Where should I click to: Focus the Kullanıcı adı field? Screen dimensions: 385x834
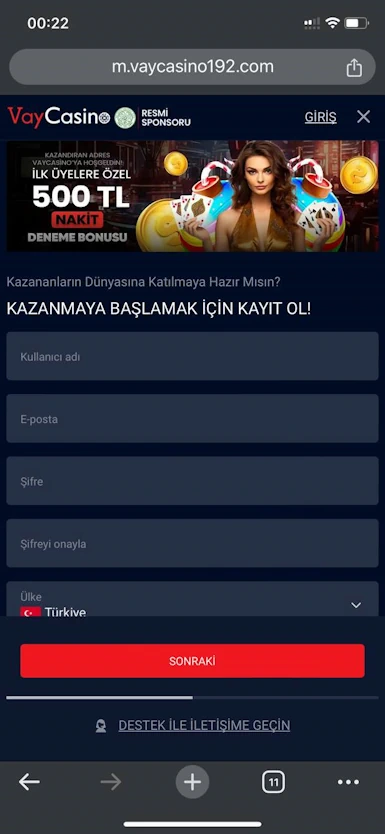point(192,356)
